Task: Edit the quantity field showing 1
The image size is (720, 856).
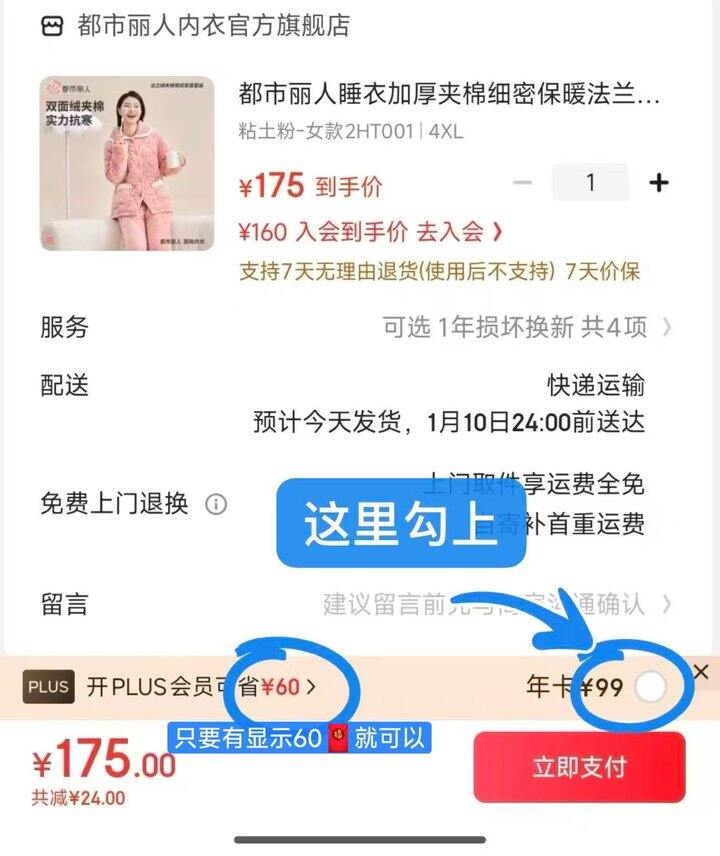Action: click(x=591, y=182)
